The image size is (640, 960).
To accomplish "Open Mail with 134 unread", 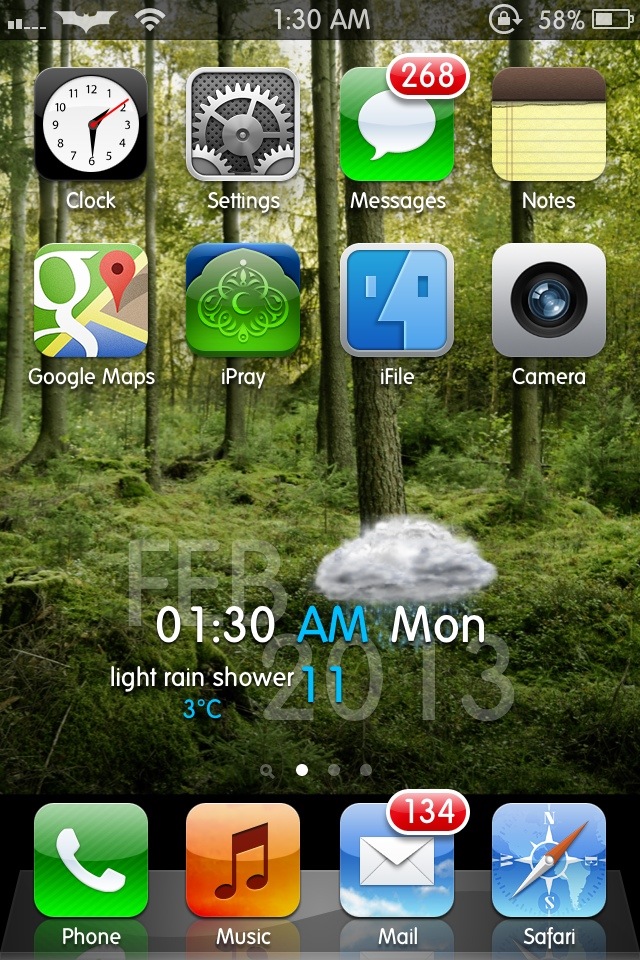I will 397,860.
